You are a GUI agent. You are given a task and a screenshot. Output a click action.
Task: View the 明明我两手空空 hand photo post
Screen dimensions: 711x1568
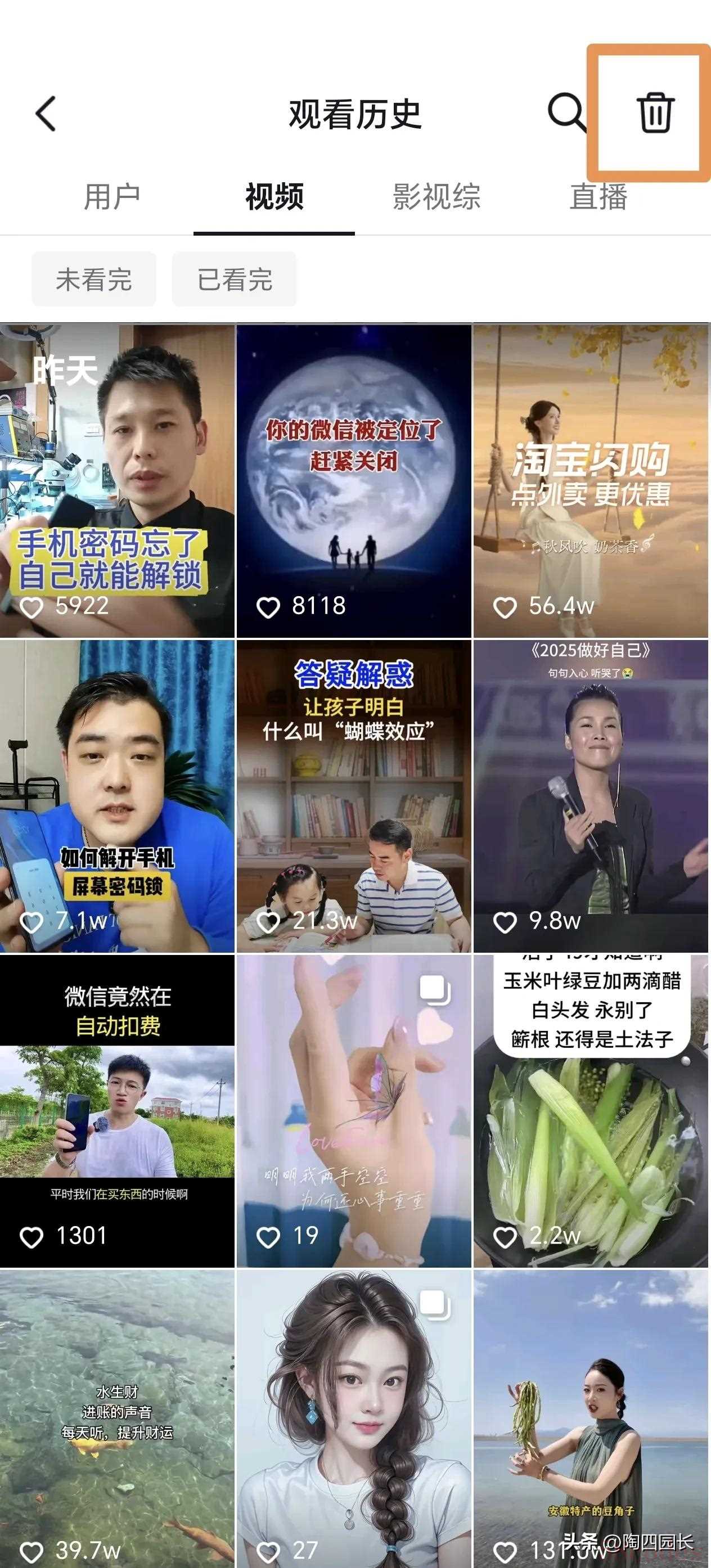tap(354, 1111)
